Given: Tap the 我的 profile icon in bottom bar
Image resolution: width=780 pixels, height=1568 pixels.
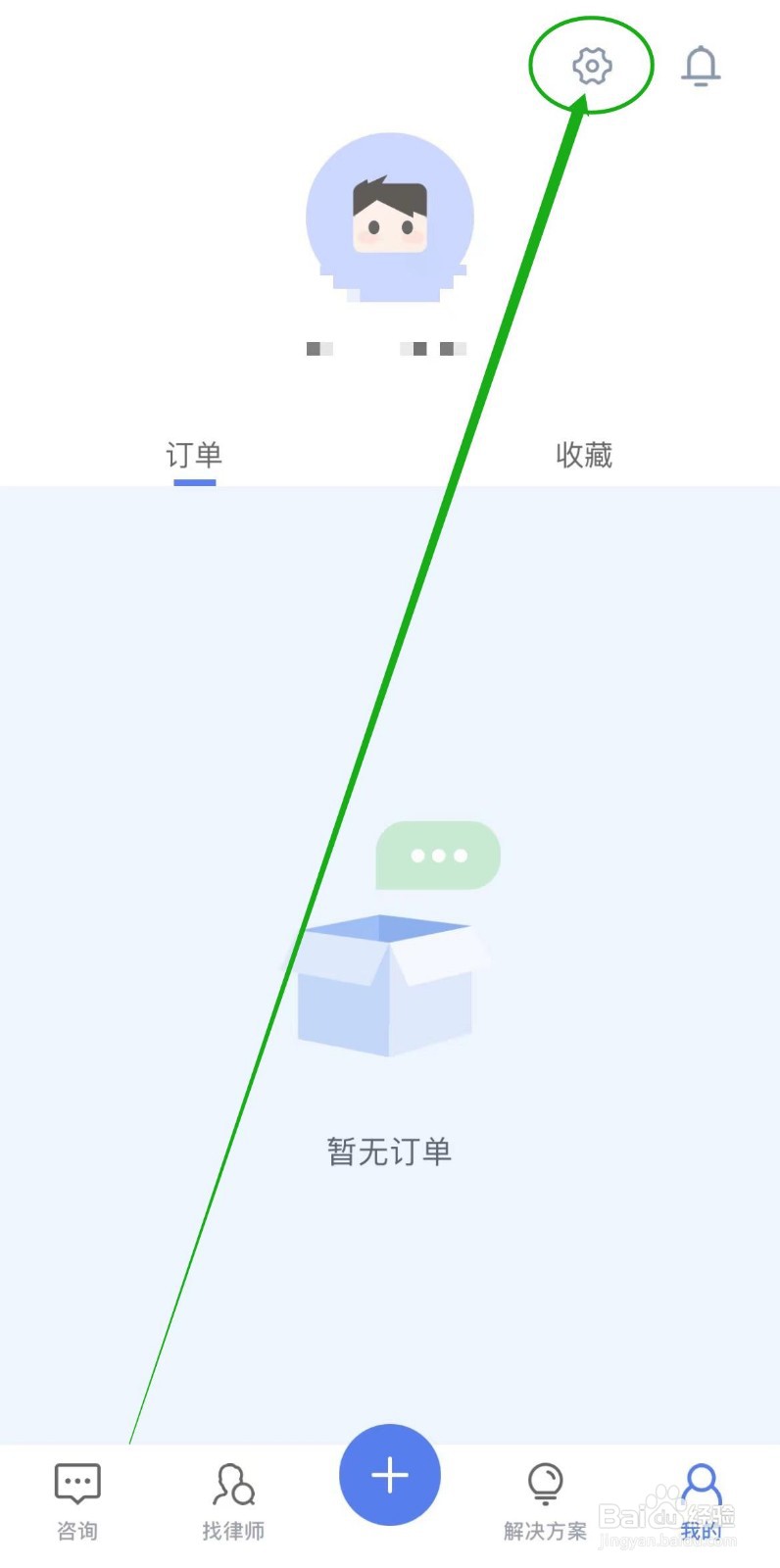Looking at the screenshot, I should point(702,1482).
